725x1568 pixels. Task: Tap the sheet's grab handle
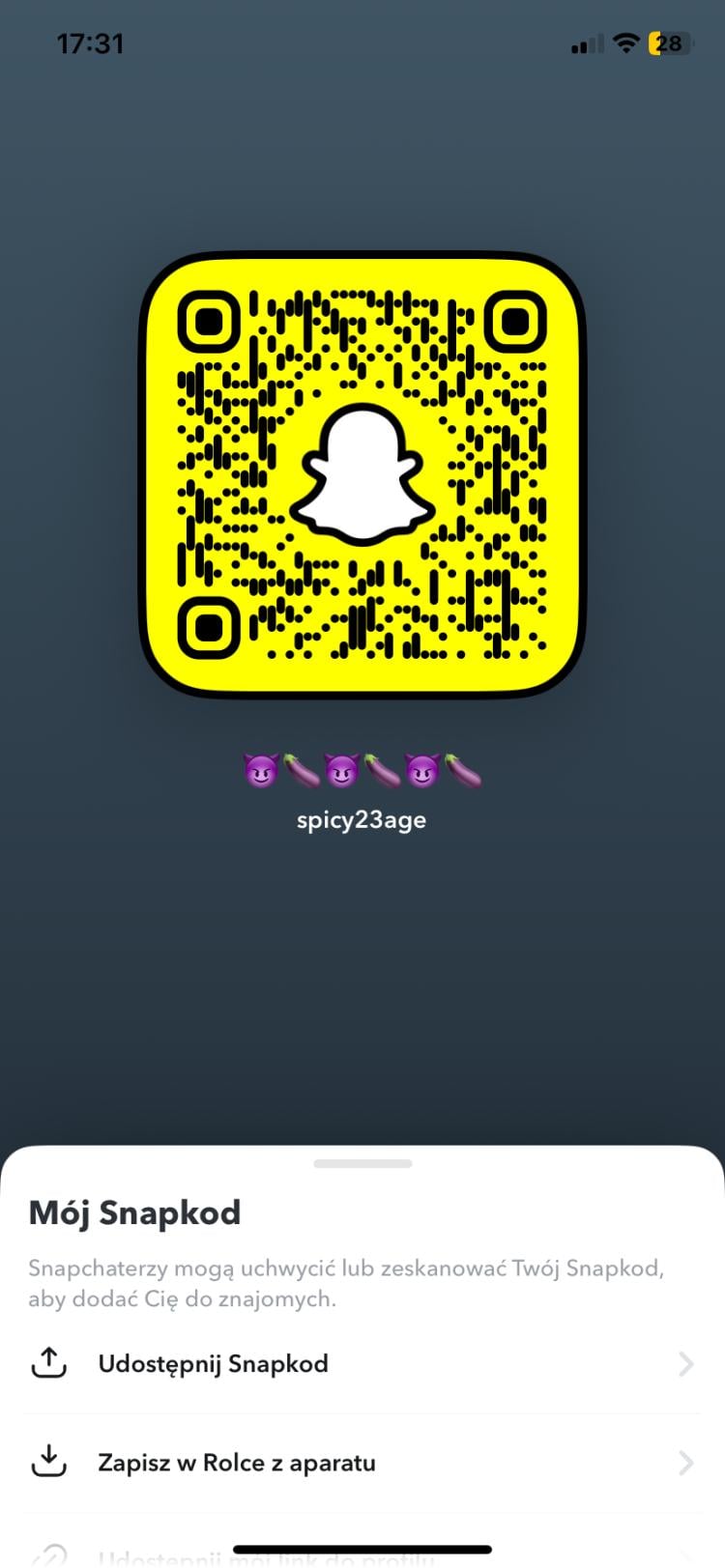tap(362, 1163)
